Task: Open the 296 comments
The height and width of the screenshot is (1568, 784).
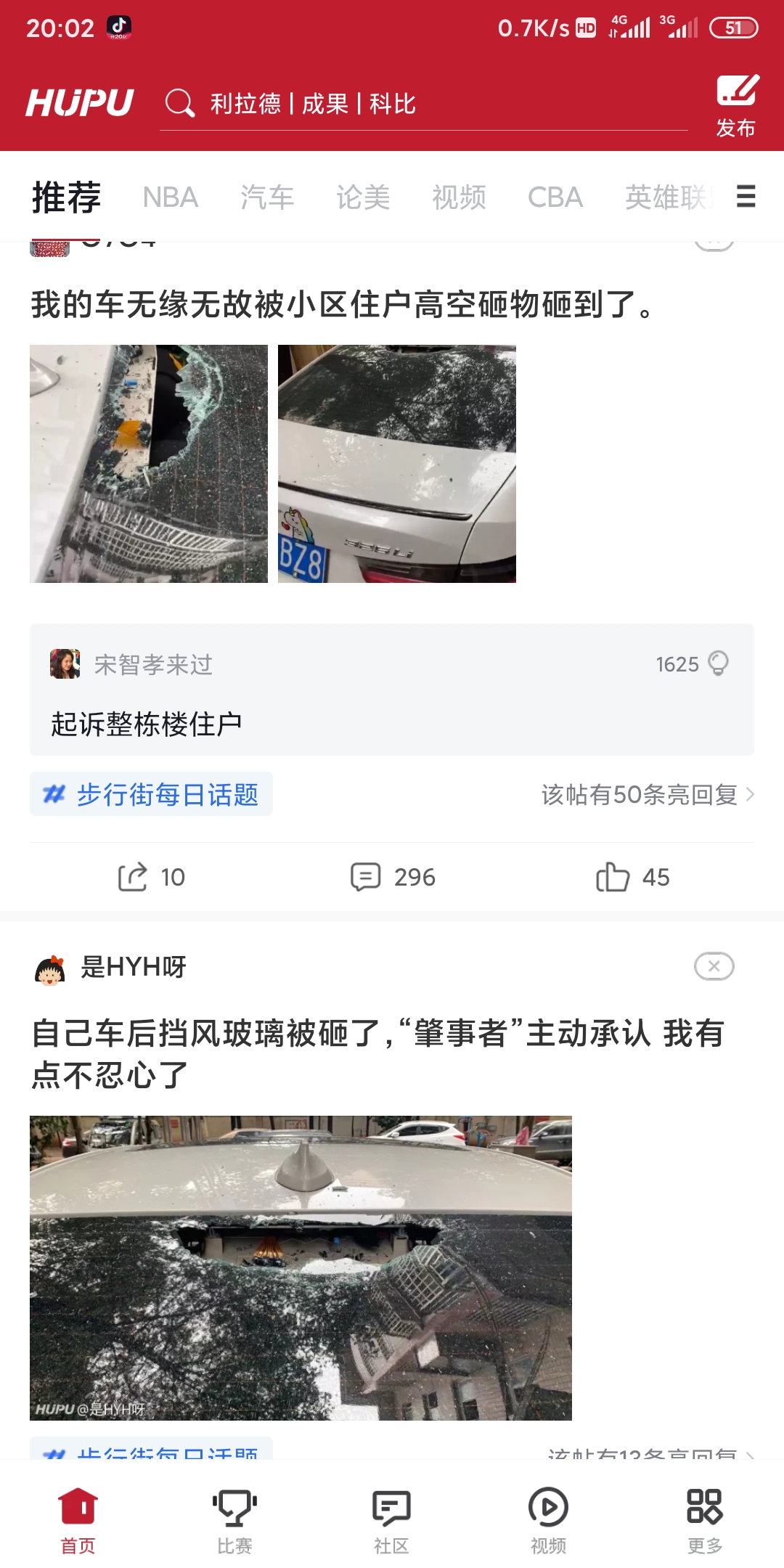Action: (393, 877)
